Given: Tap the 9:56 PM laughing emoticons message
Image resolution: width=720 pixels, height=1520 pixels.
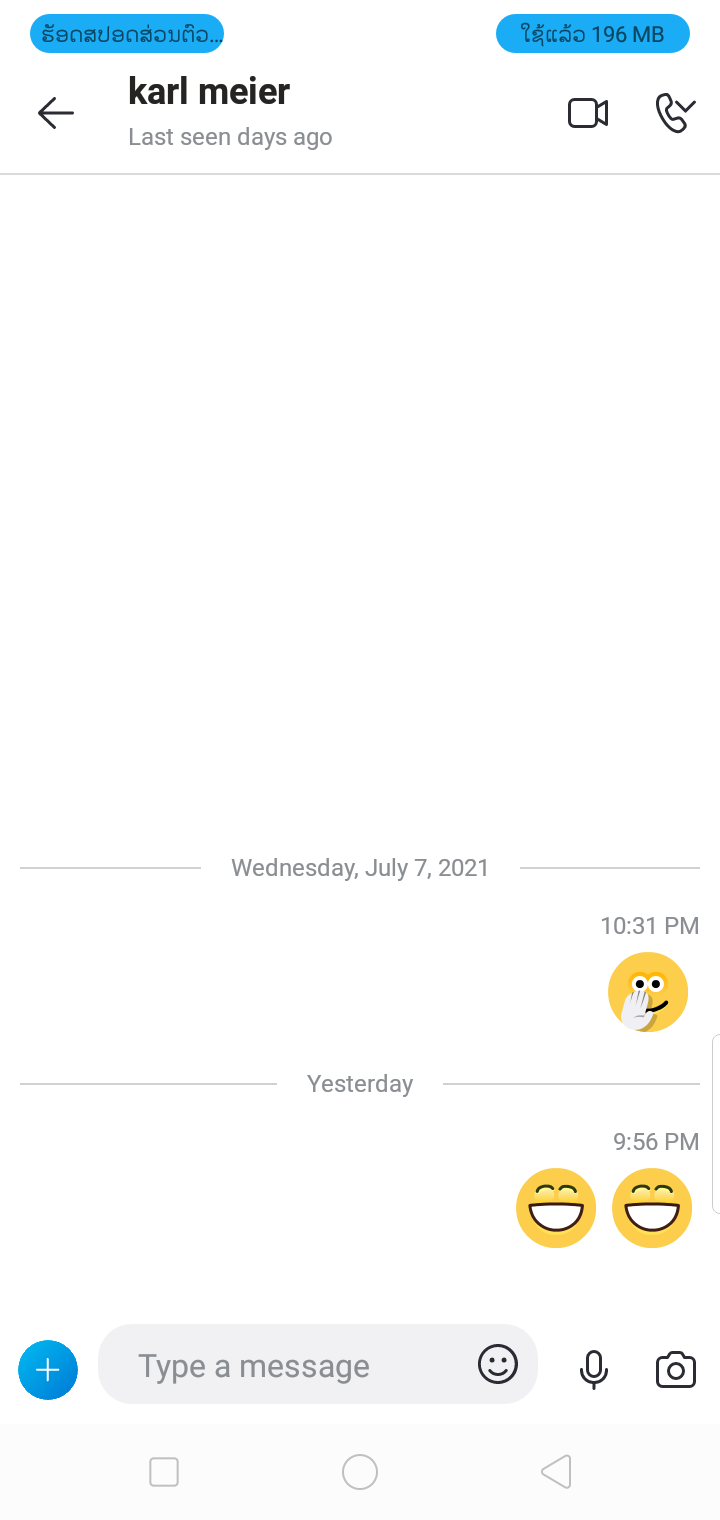Looking at the screenshot, I should point(604,1208).
